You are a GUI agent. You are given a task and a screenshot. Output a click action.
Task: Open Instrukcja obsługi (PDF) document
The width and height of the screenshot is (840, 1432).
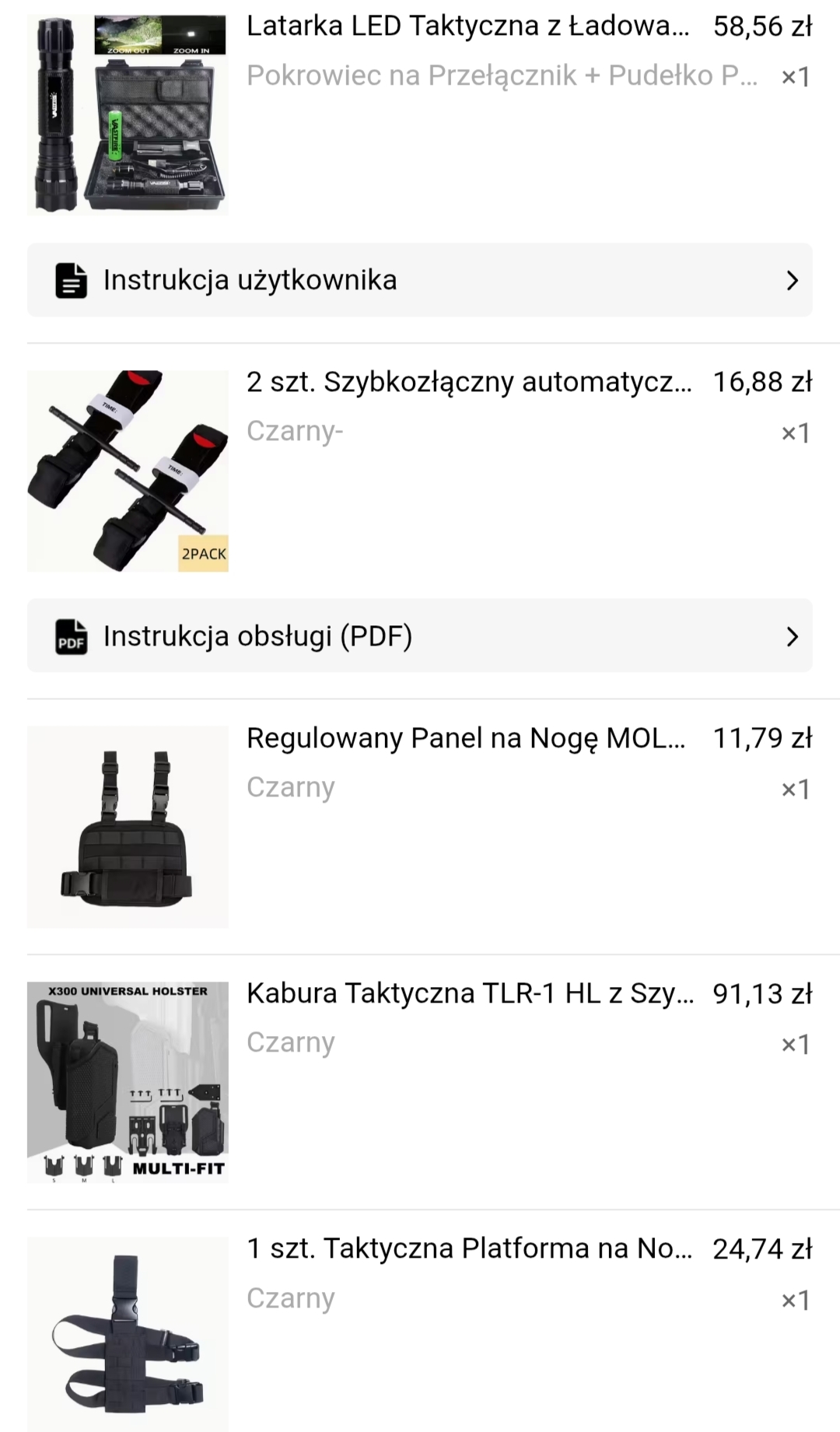click(419, 636)
